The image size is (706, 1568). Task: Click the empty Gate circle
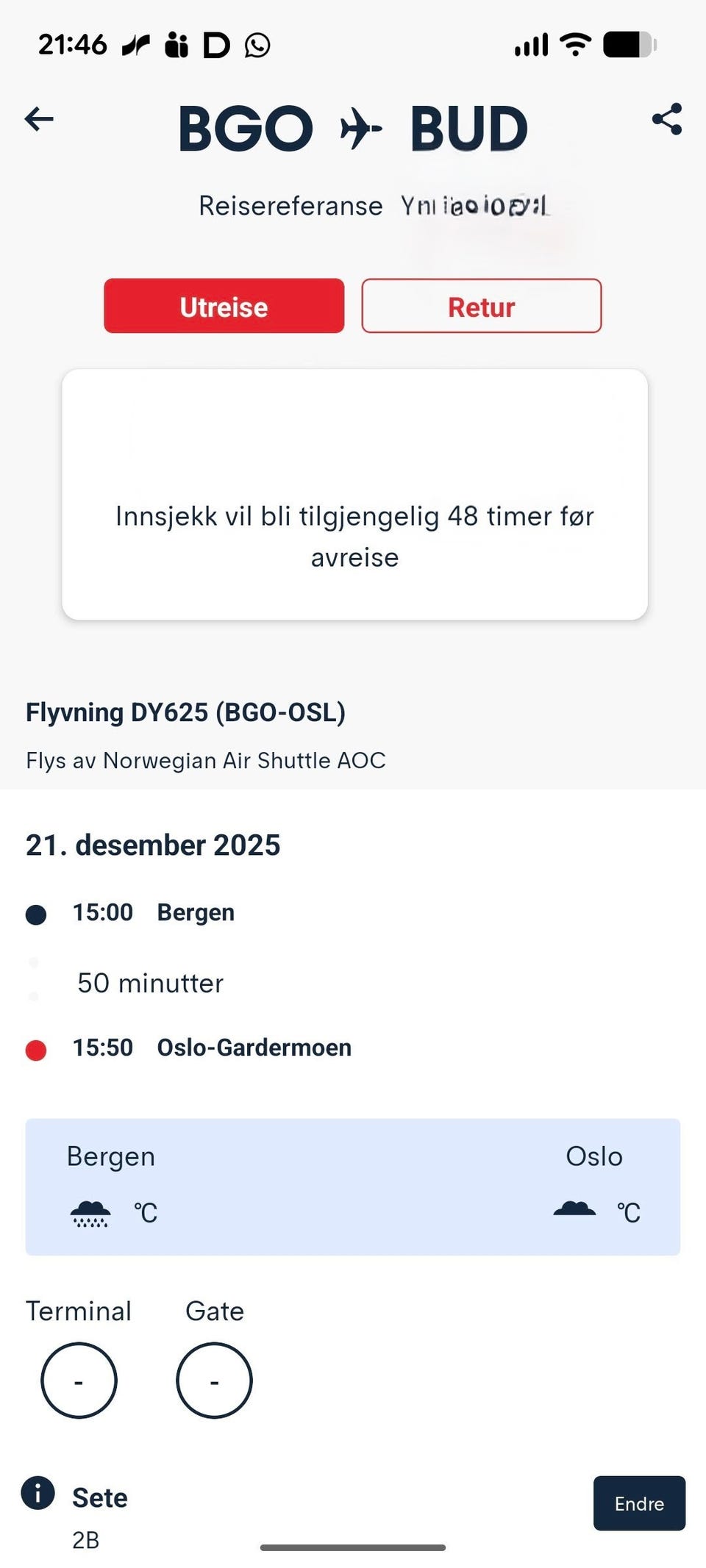pyautogui.click(x=214, y=1380)
